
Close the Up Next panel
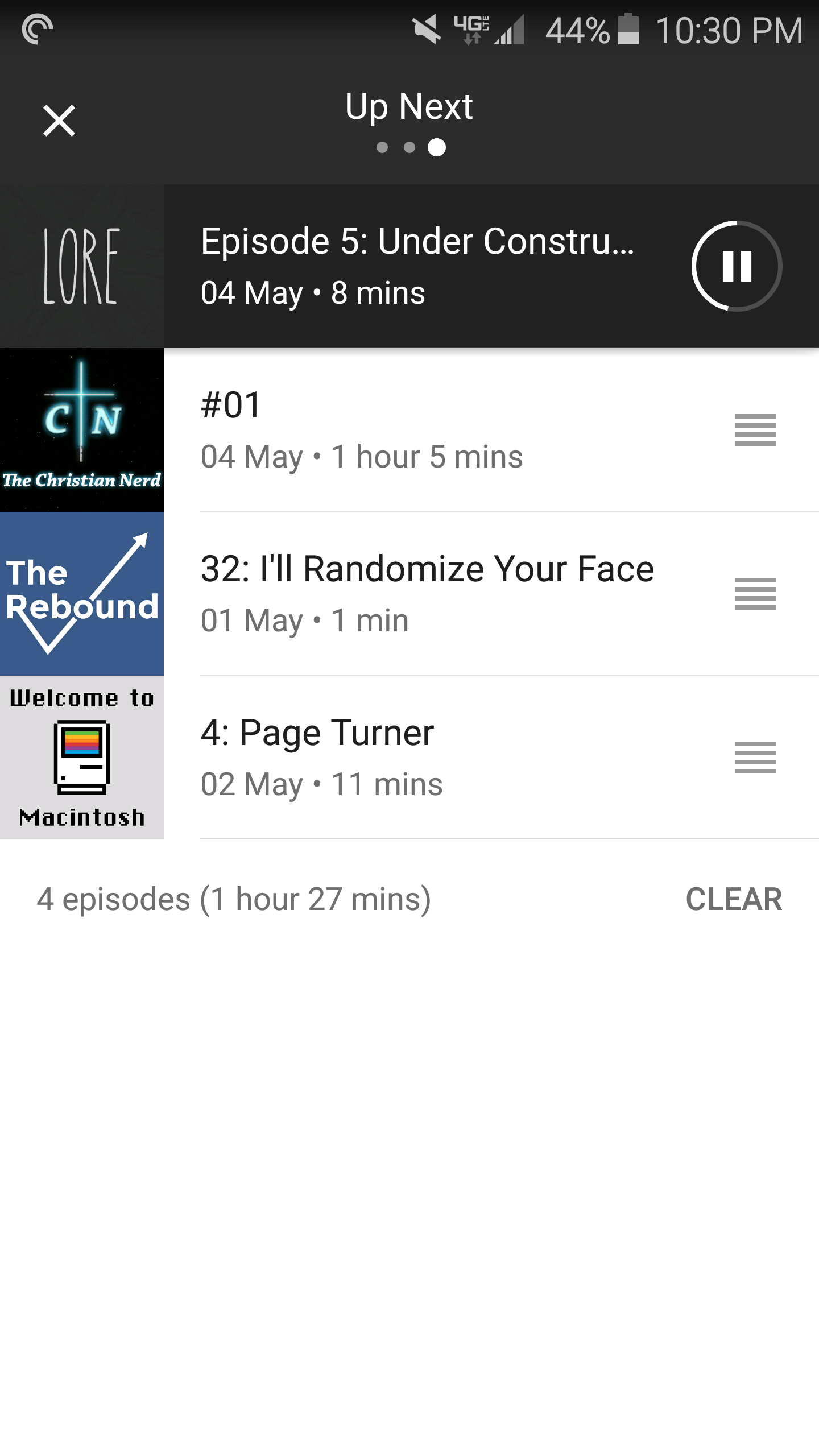(x=59, y=121)
